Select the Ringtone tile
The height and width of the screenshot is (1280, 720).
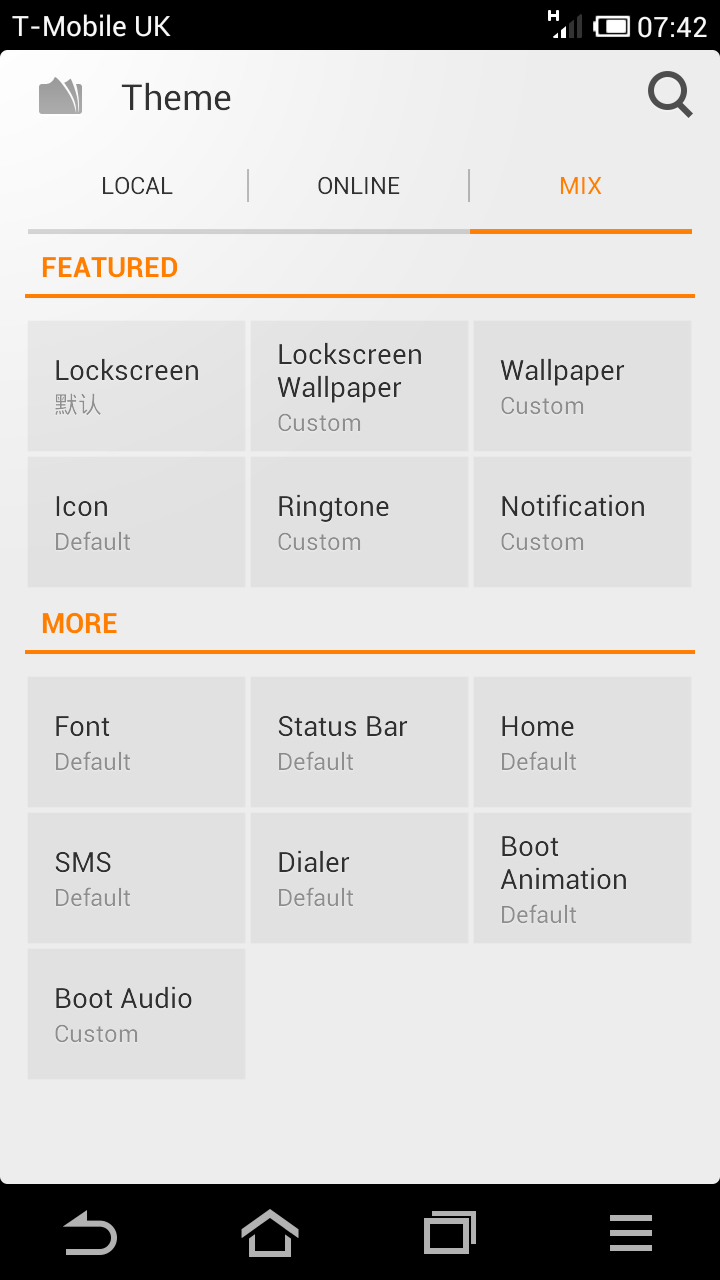pos(359,522)
